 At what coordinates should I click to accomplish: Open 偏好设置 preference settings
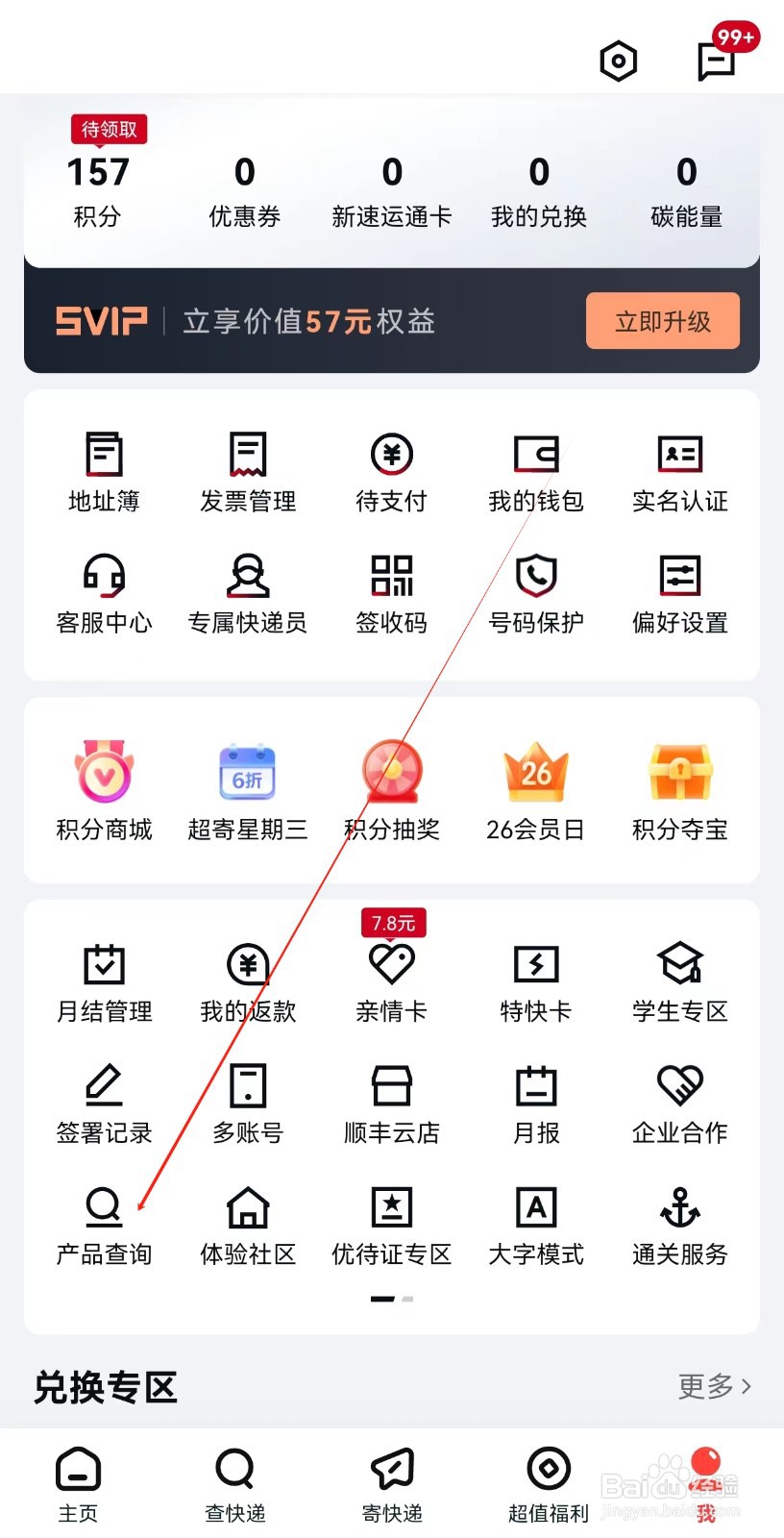coord(679,594)
